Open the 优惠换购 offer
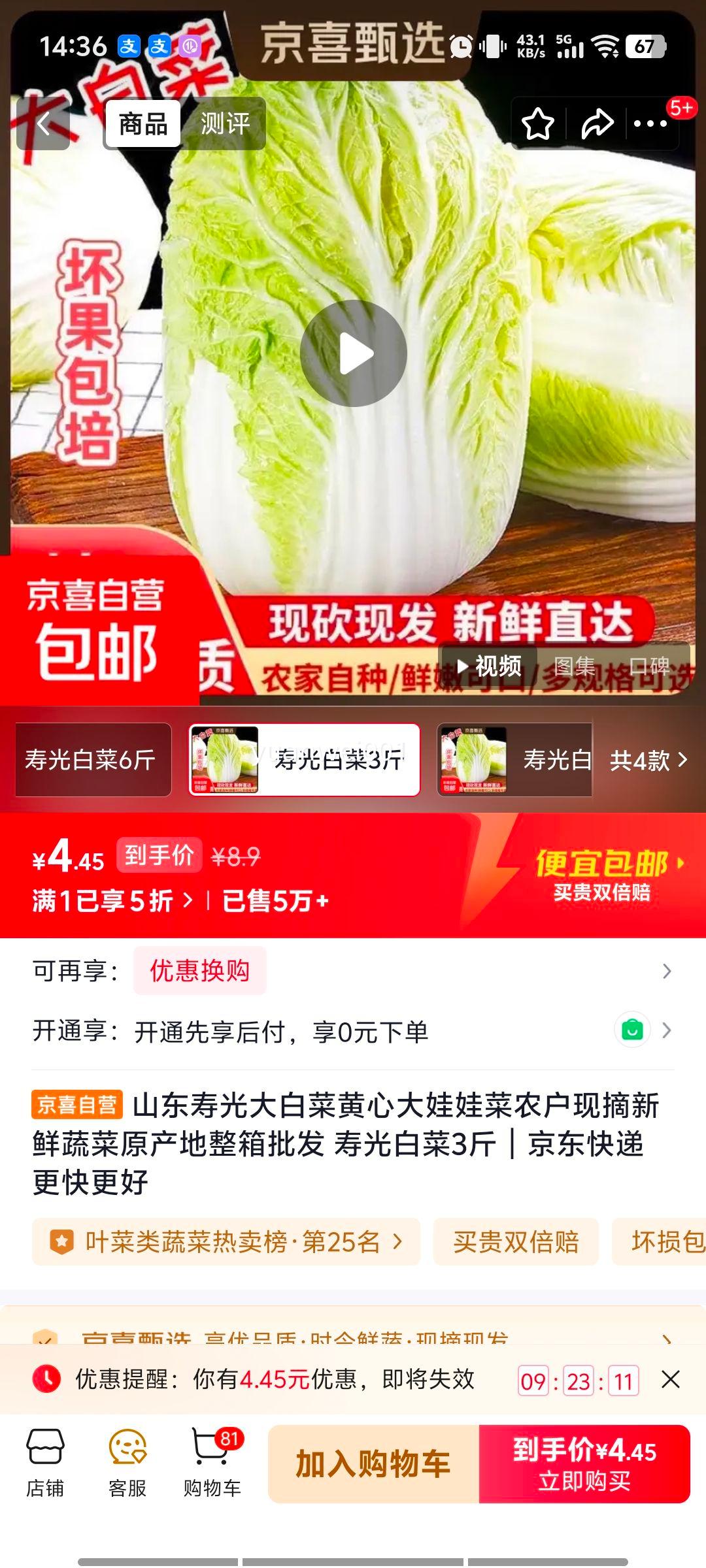Viewport: 706px width, 1568px height. click(199, 971)
